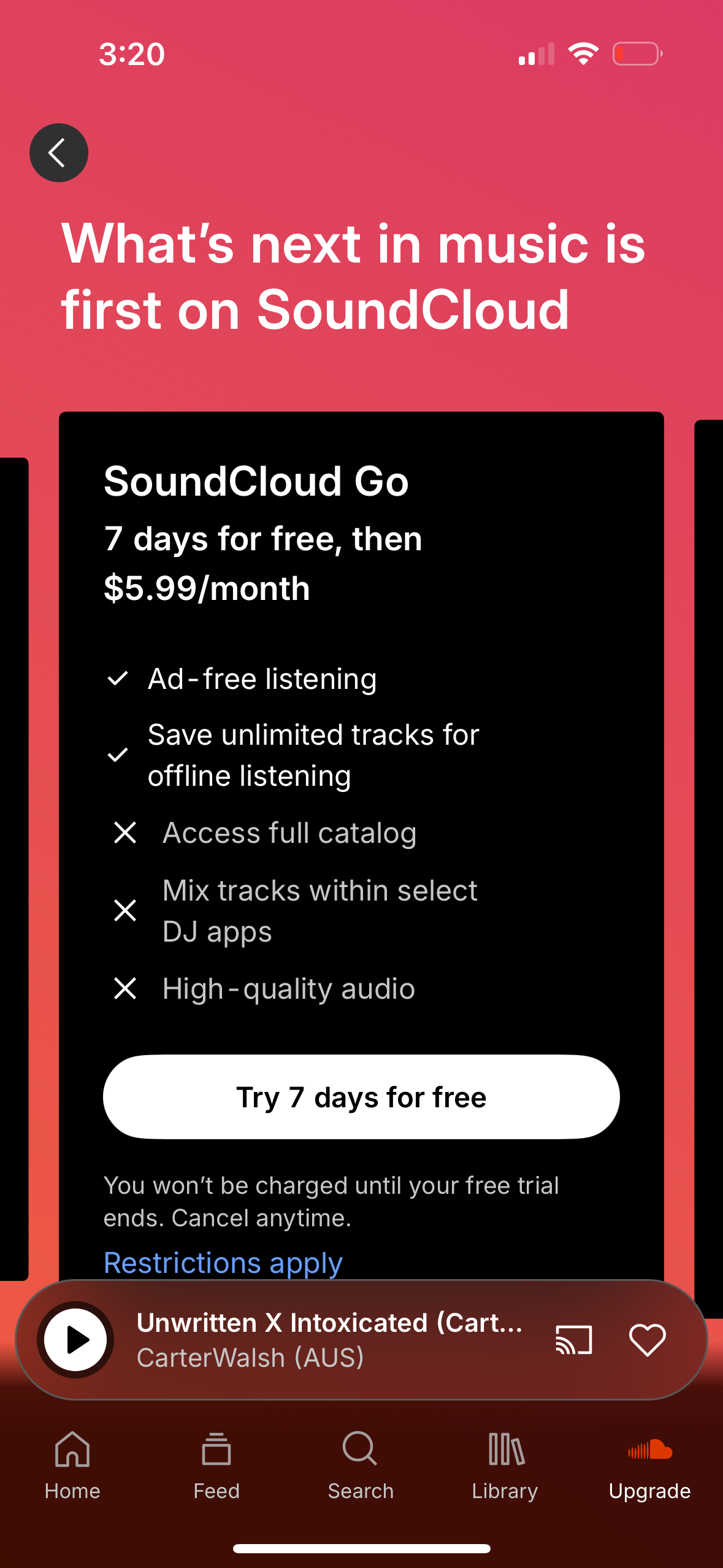Cast audio using the Chromecast icon
The image size is (723, 1568).
tap(573, 1340)
